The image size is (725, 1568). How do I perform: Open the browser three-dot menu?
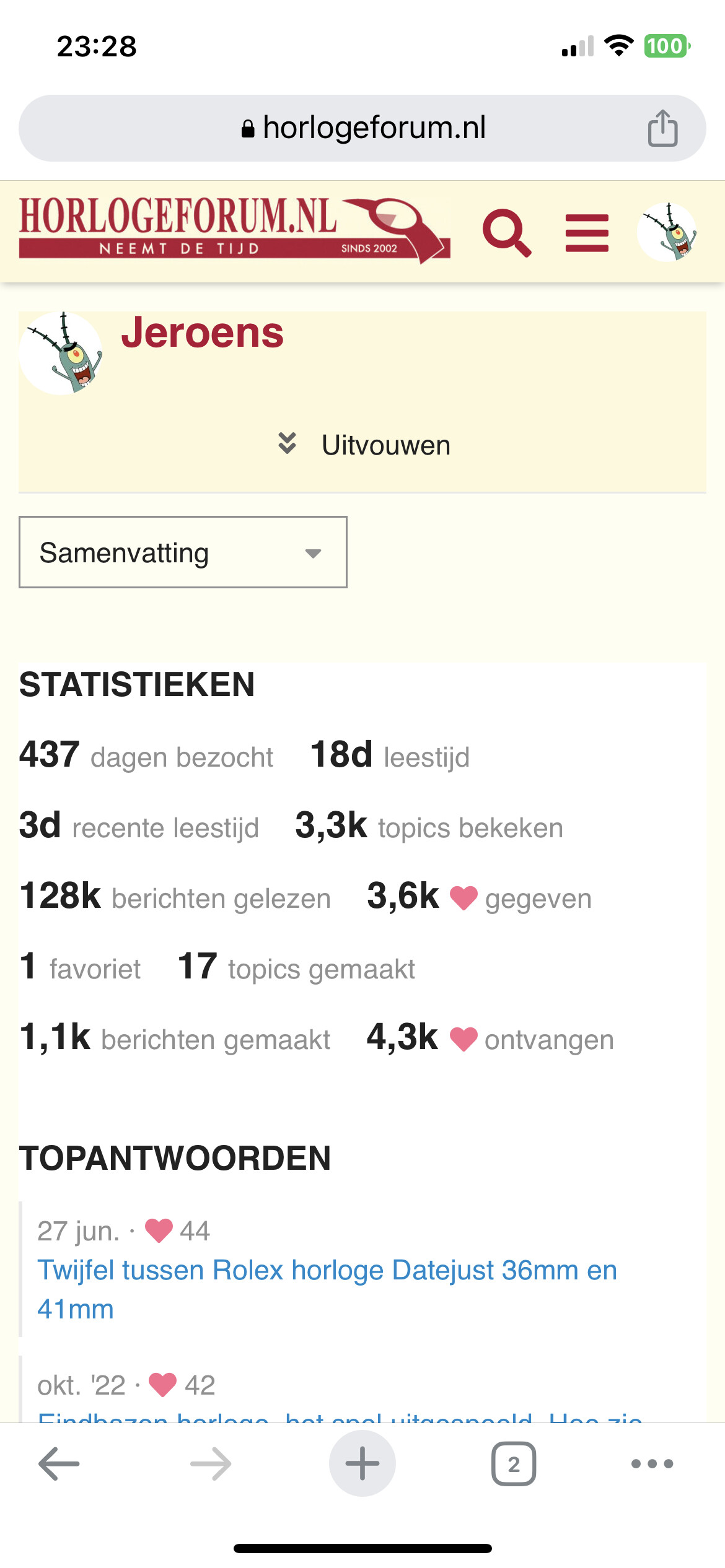pos(652,1464)
